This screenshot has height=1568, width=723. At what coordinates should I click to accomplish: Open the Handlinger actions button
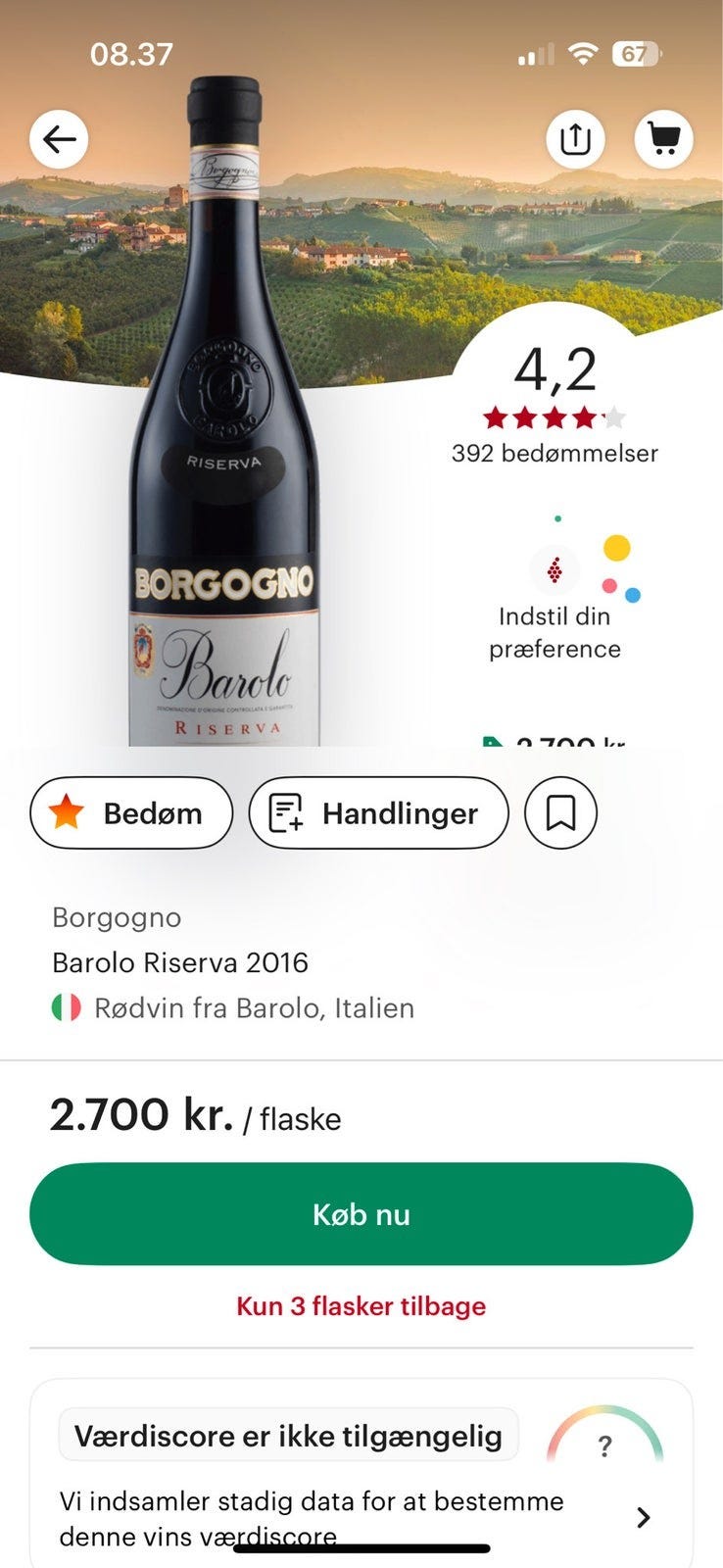[x=378, y=812]
